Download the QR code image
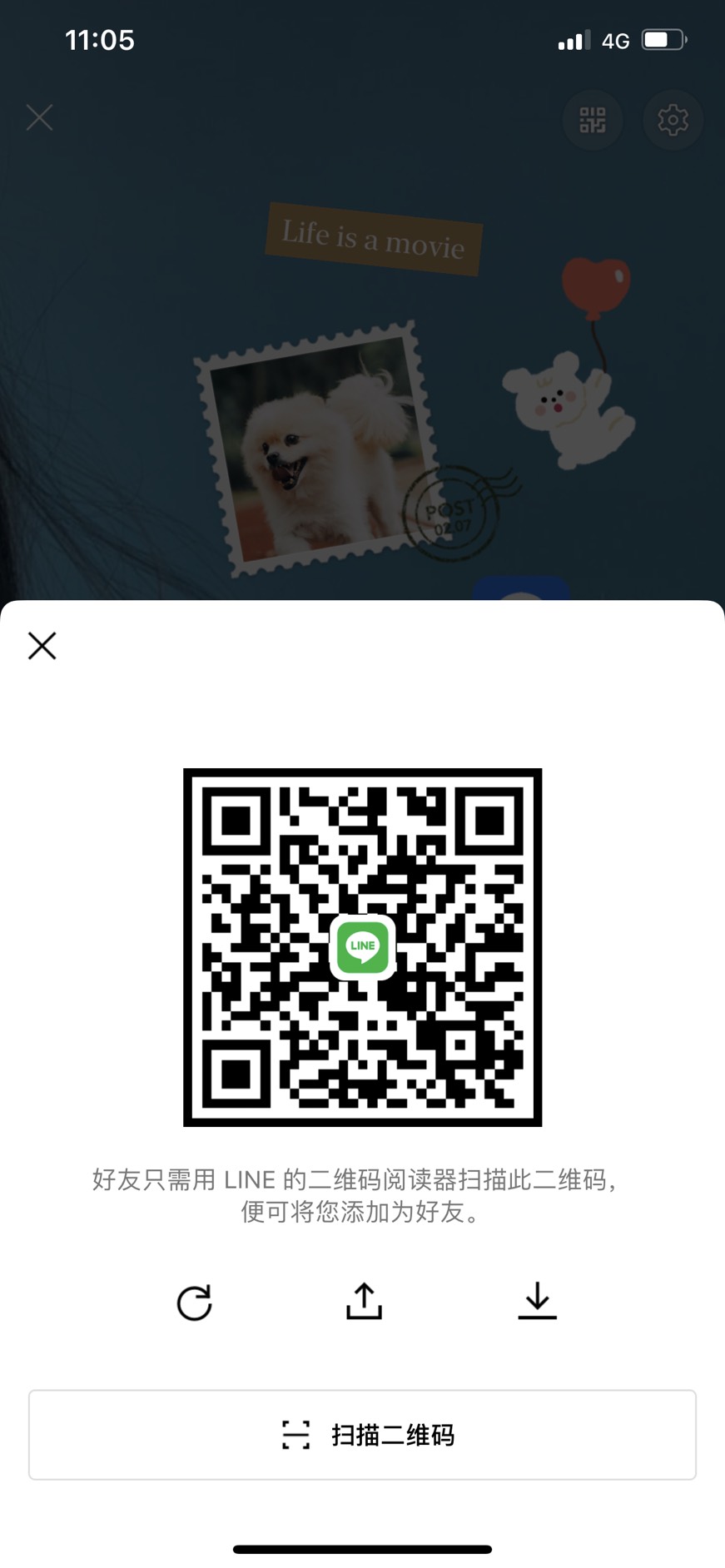Screen dimensions: 725x1568 pos(538,1301)
